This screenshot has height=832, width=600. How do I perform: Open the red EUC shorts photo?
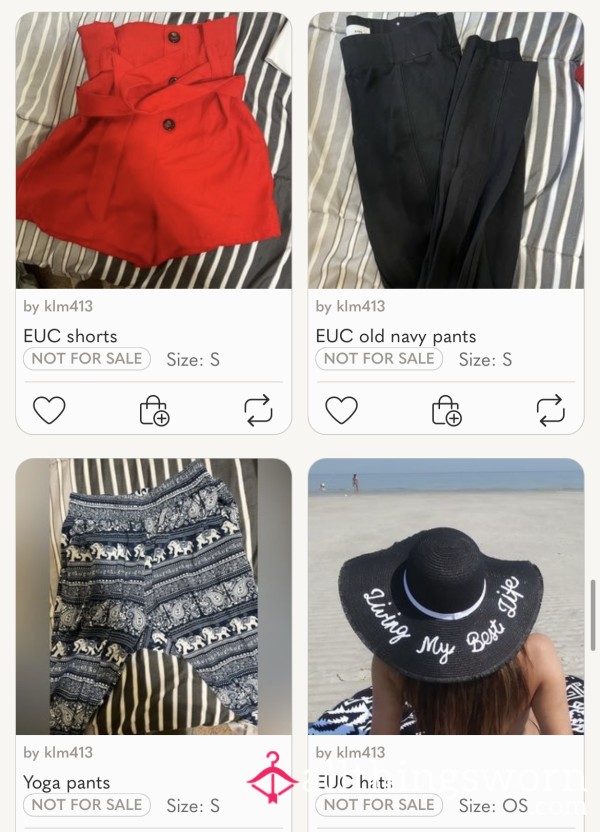click(x=153, y=150)
